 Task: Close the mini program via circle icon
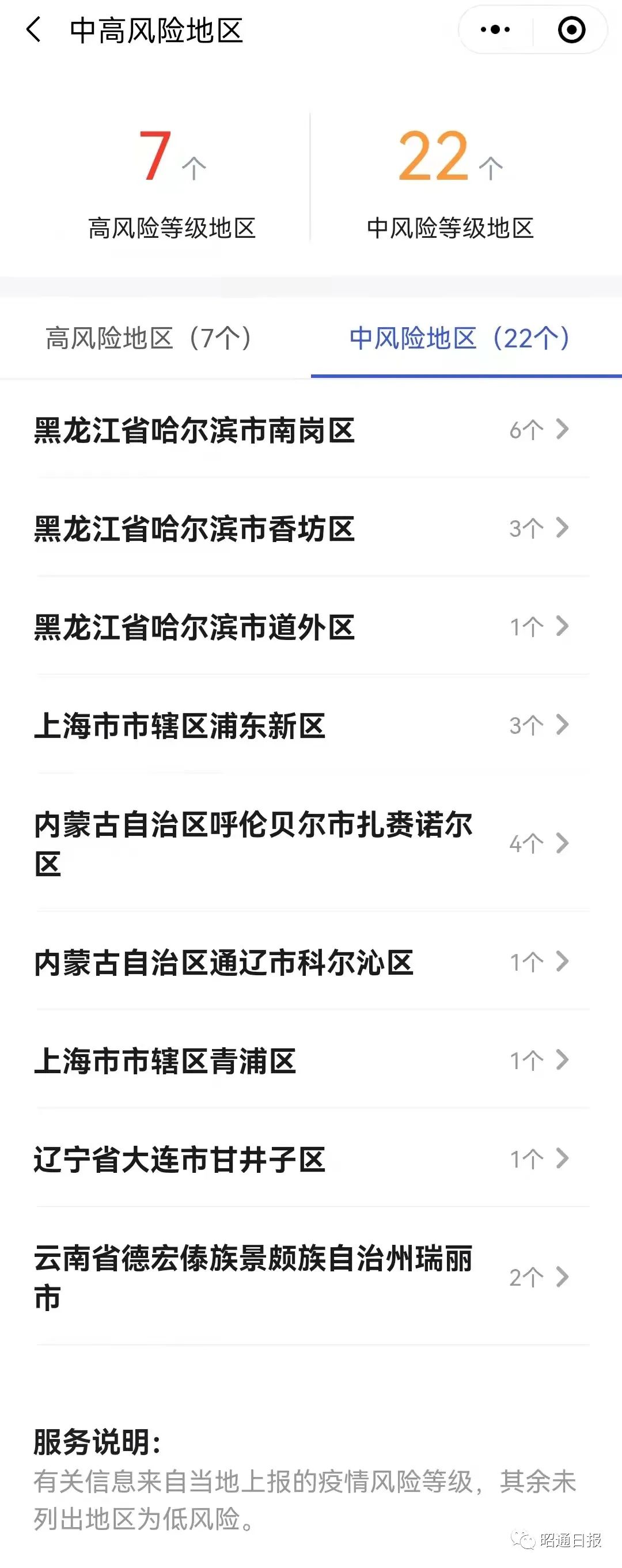pyautogui.click(x=571, y=30)
